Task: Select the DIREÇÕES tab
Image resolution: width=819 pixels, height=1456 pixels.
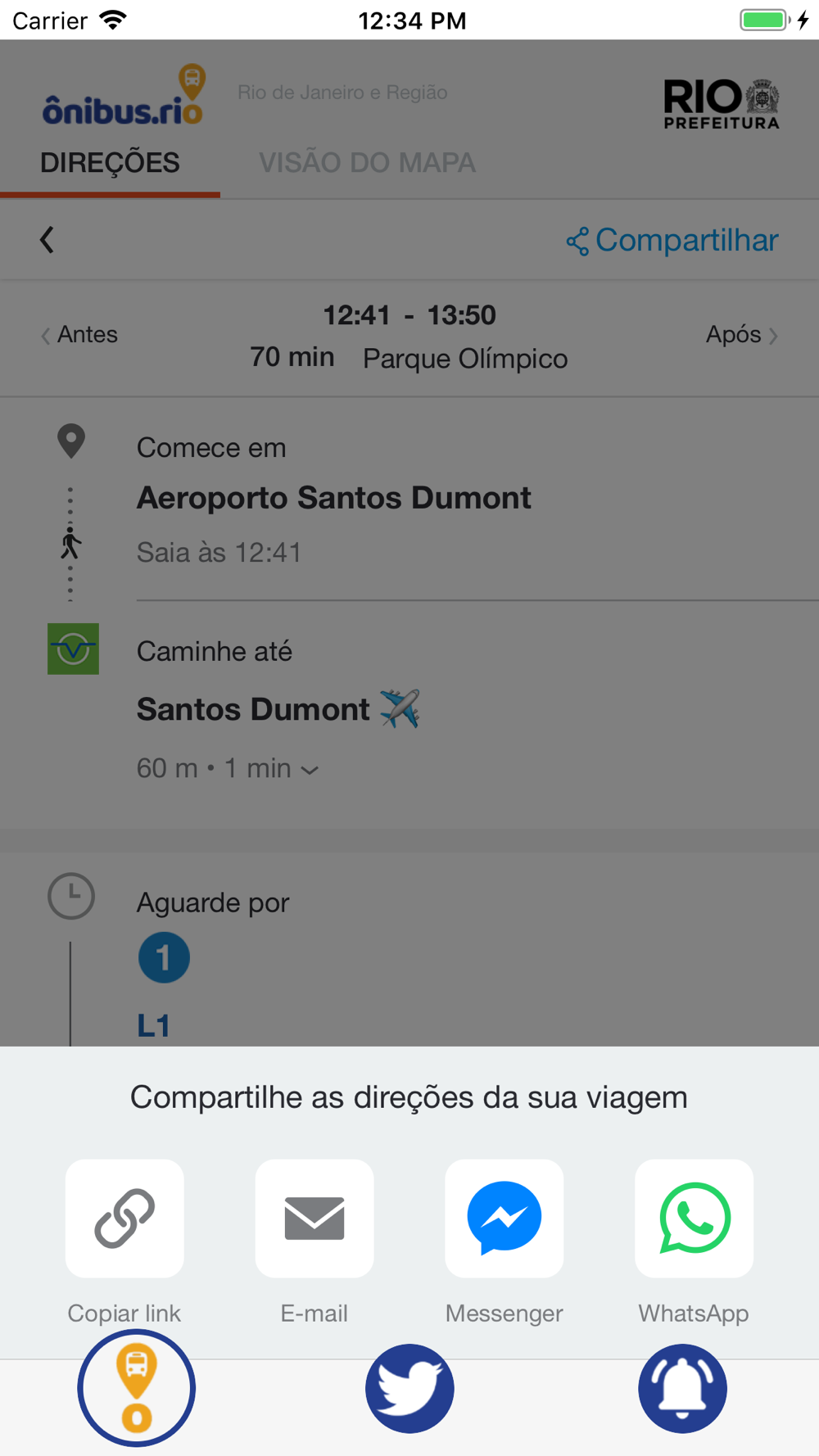Action: click(x=110, y=163)
